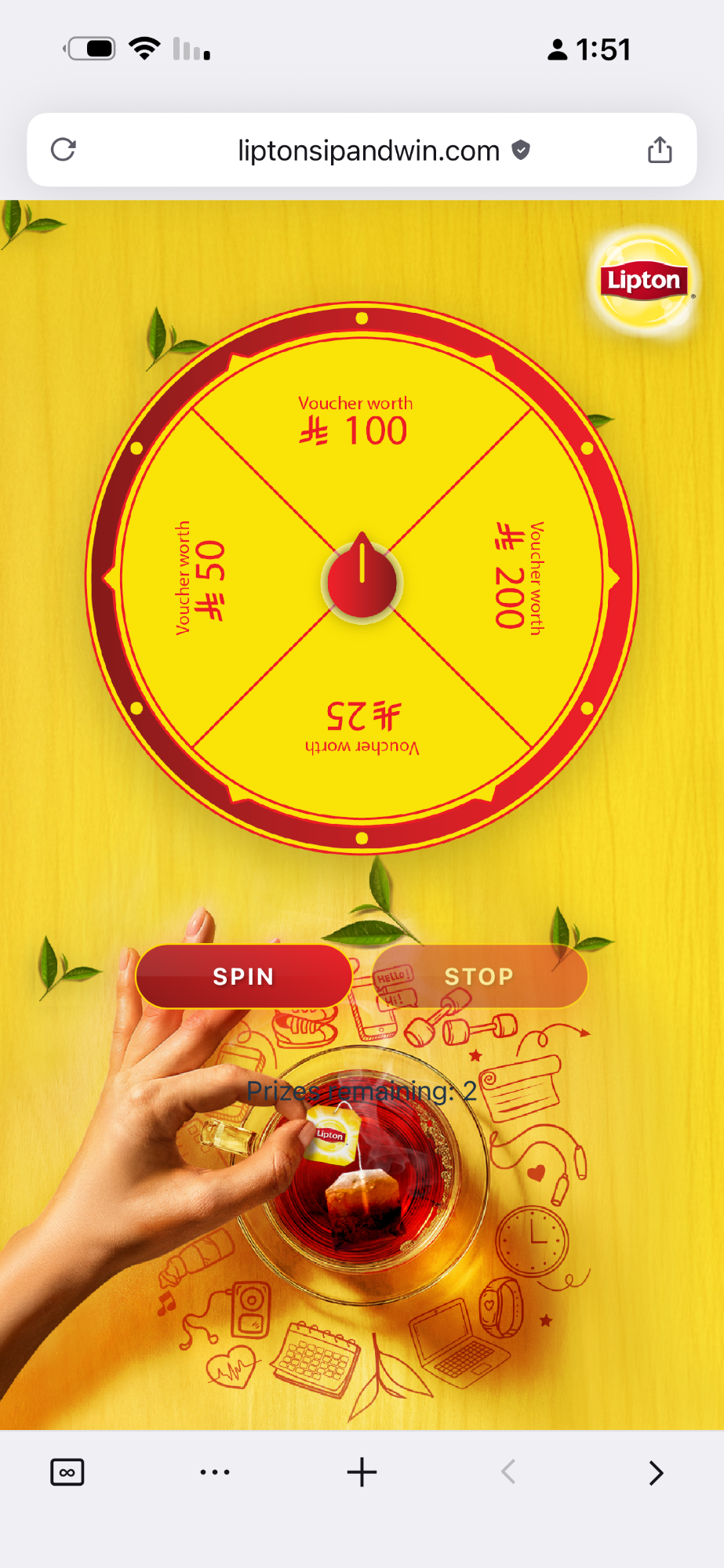Reload the page

(x=64, y=150)
